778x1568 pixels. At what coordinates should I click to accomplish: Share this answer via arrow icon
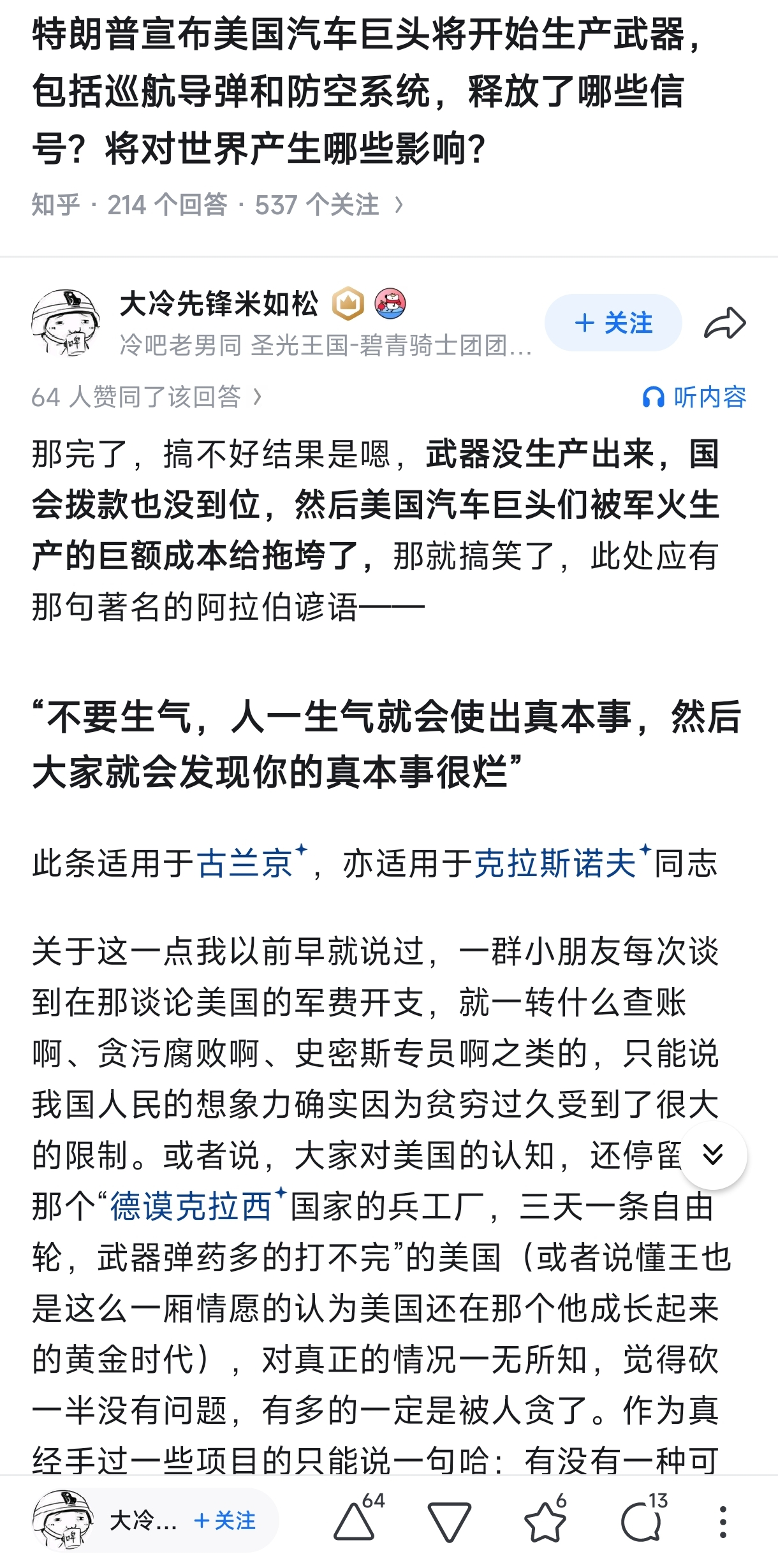(x=725, y=323)
